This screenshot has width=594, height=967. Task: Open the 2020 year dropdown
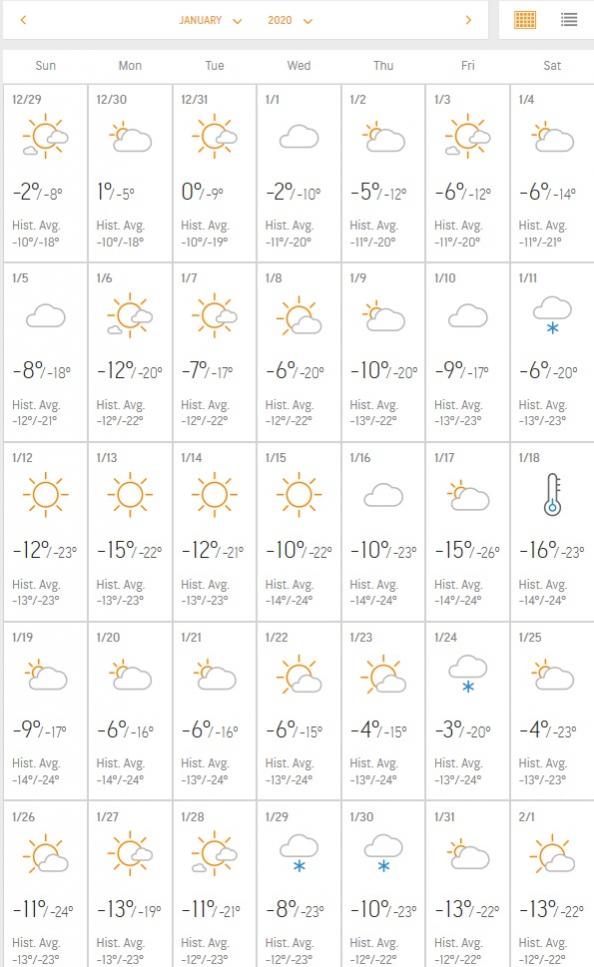(290, 20)
